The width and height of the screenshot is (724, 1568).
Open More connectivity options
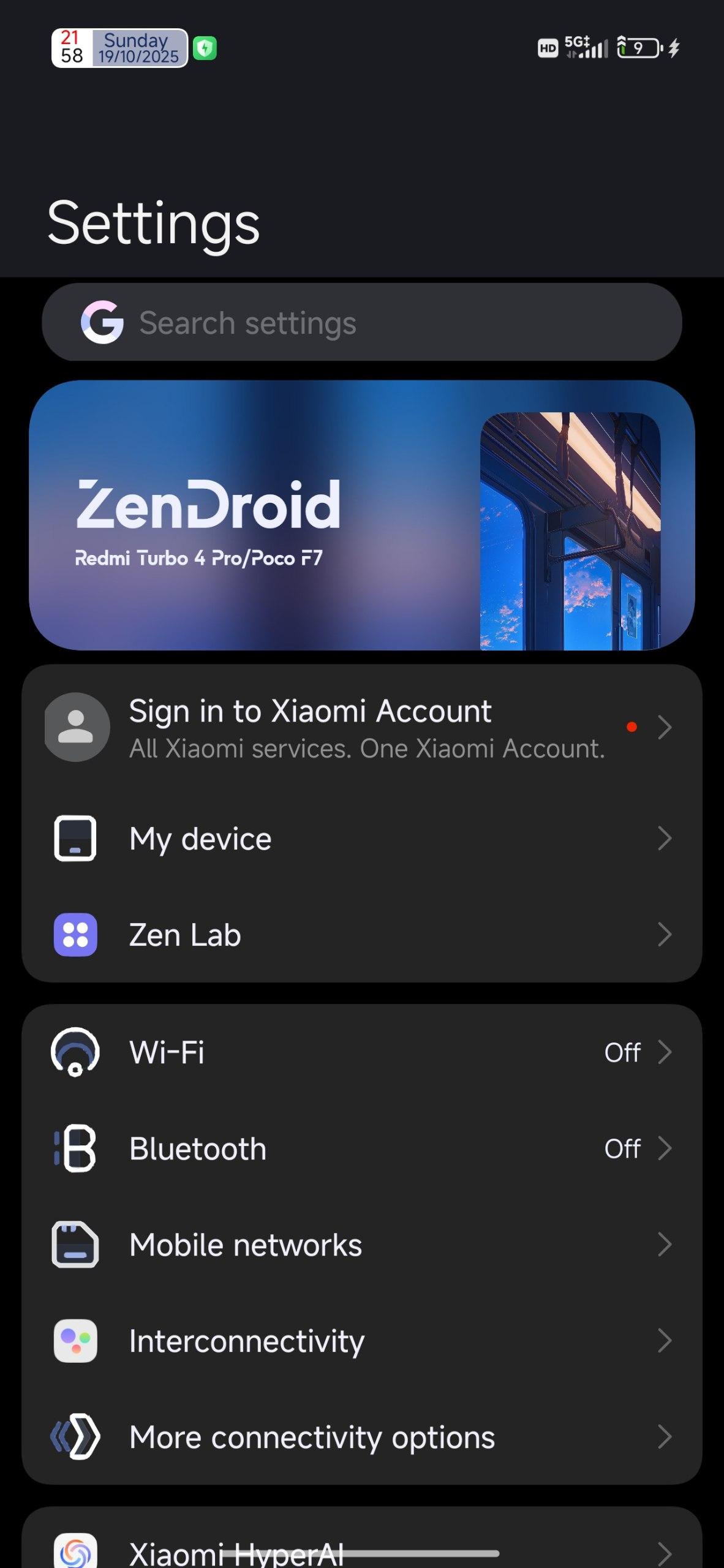(361, 1437)
